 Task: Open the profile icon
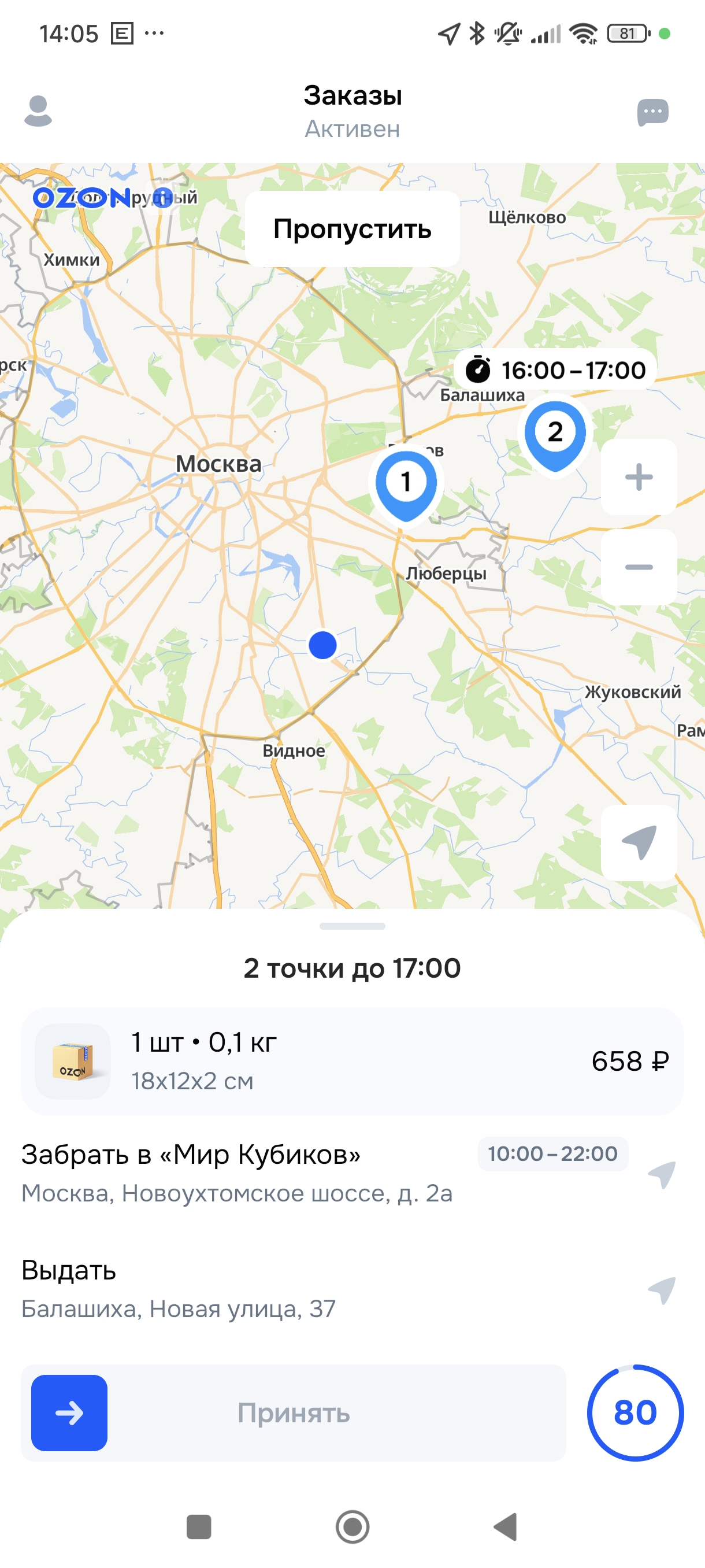pos(38,112)
